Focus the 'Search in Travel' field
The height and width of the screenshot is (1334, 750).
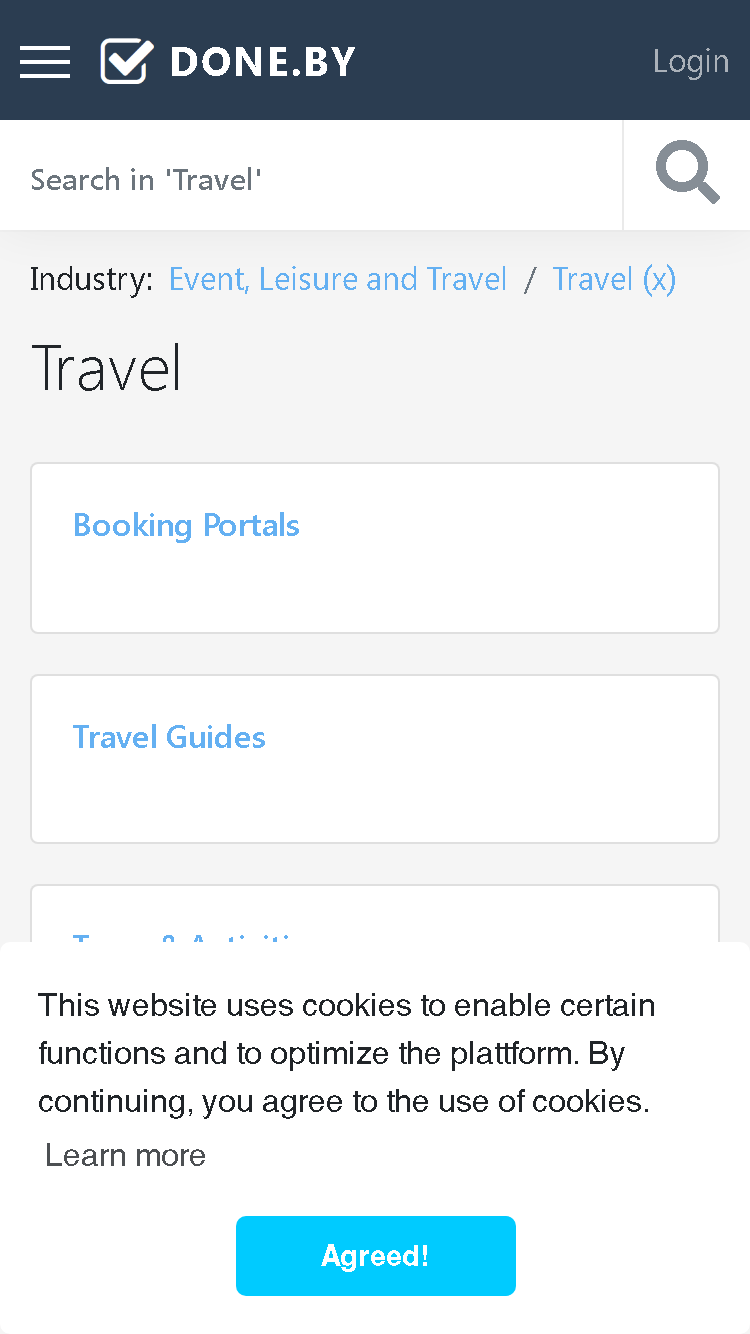(311, 180)
